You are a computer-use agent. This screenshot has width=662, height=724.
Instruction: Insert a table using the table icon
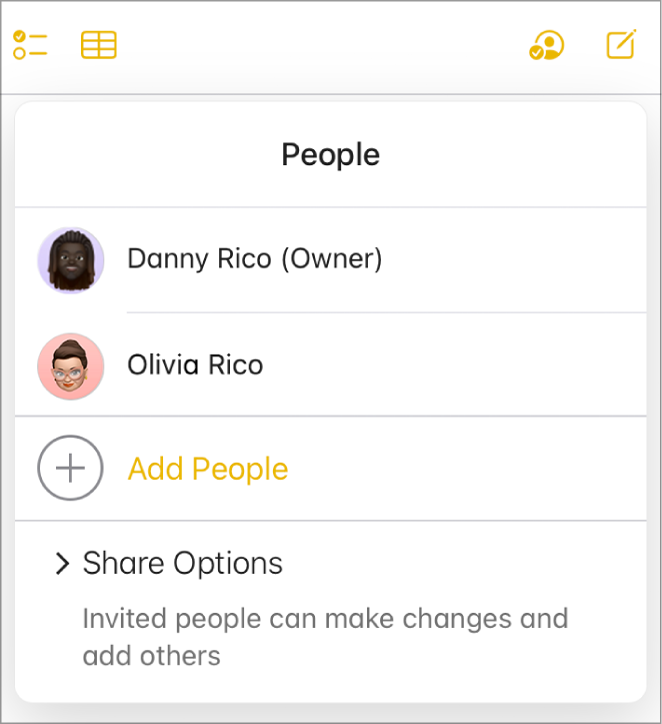pyautogui.click(x=99, y=45)
